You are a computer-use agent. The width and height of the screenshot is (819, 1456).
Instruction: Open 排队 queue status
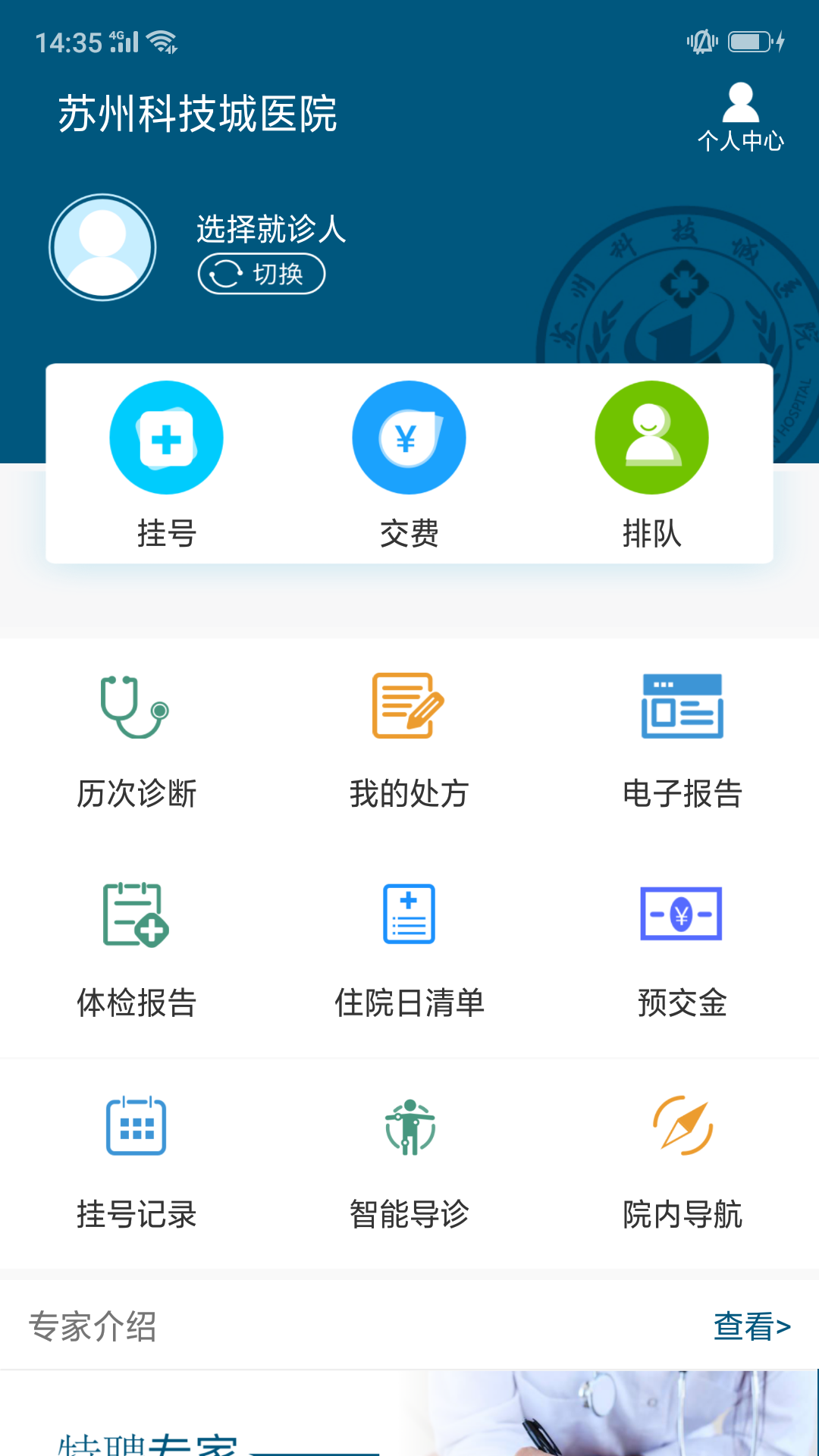tap(651, 464)
